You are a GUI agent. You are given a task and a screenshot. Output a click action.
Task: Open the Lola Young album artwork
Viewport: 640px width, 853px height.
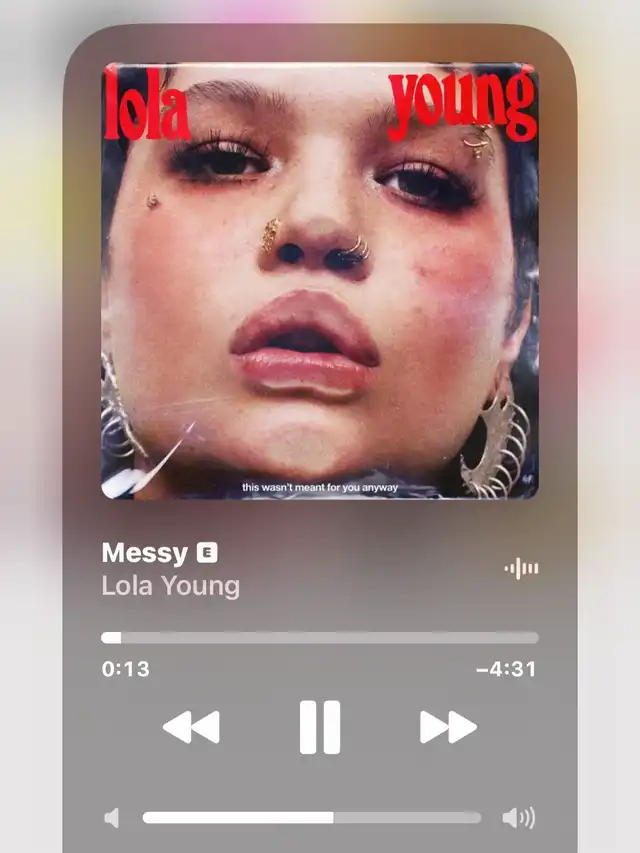point(320,280)
